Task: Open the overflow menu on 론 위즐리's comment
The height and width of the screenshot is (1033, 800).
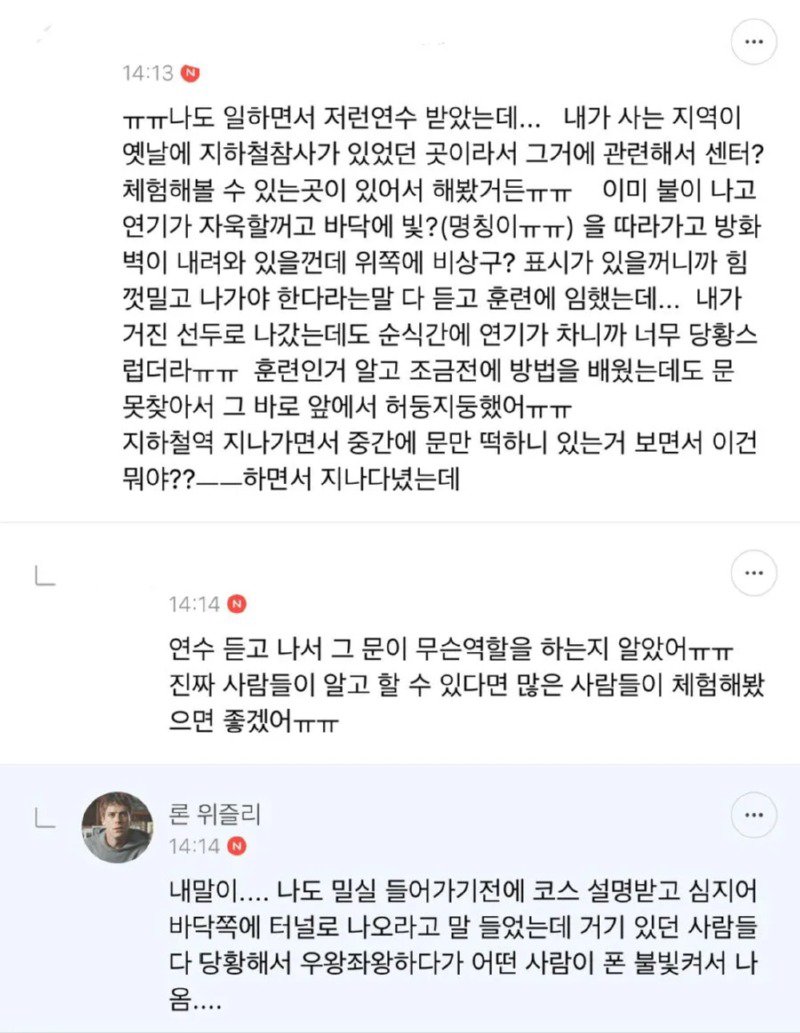Action: pyautogui.click(x=754, y=816)
